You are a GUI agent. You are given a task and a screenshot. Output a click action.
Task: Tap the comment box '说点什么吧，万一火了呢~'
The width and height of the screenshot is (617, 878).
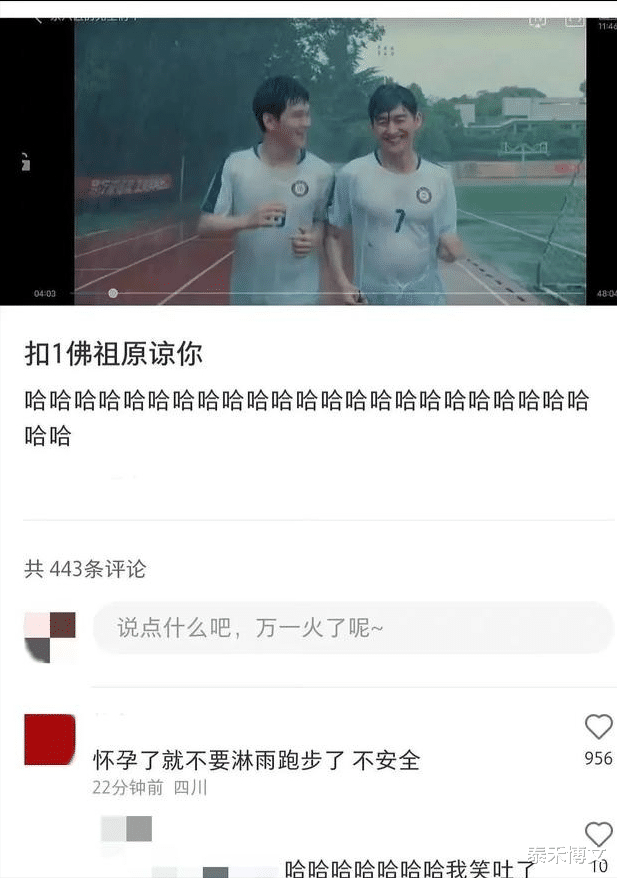point(352,628)
